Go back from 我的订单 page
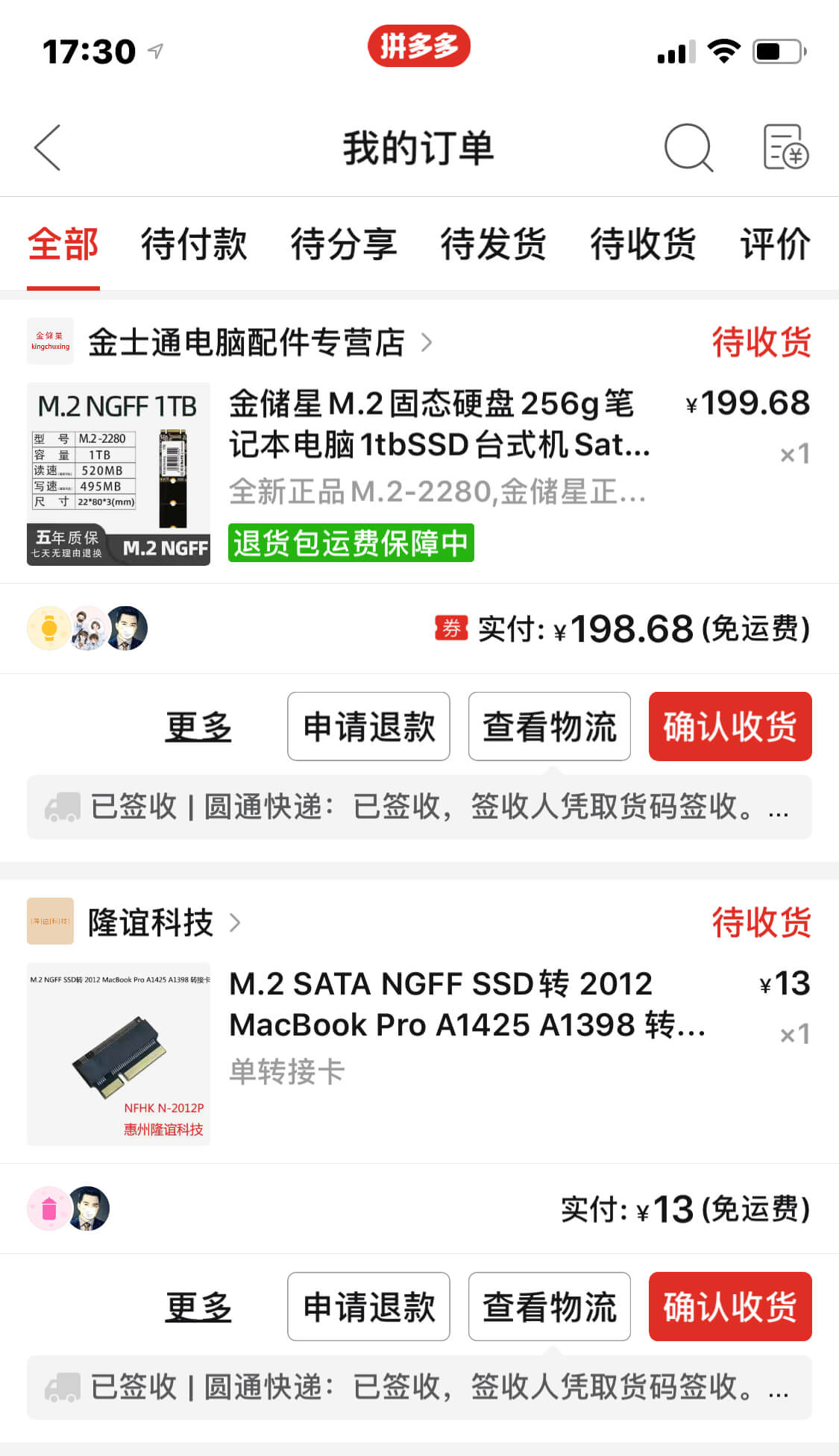Screen dimensions: 839x1456 click(x=48, y=148)
